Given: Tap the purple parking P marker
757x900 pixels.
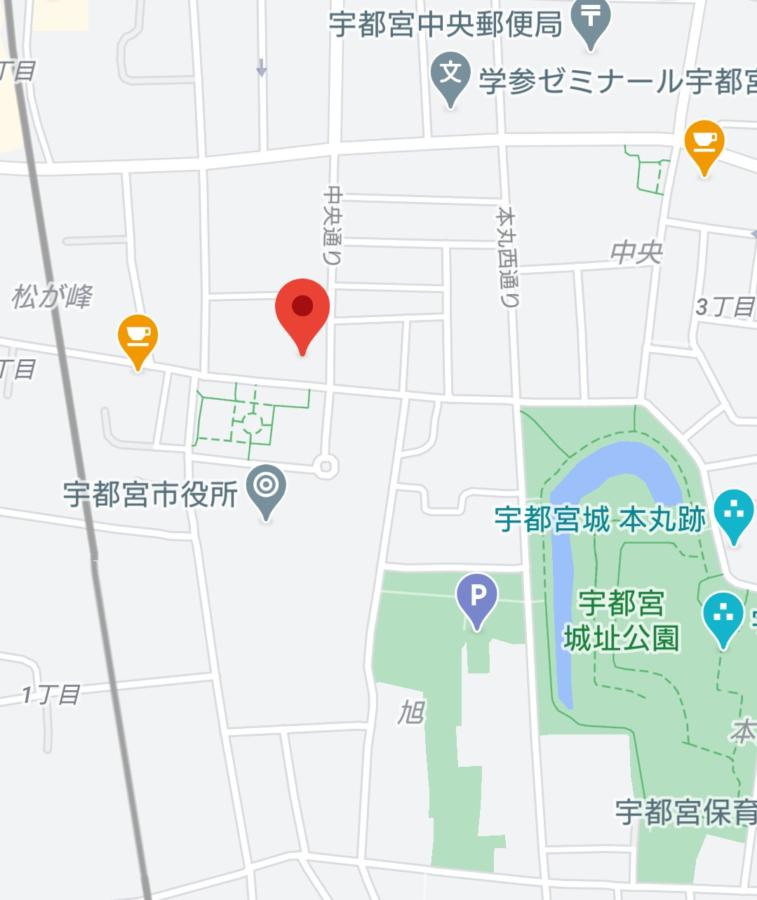Looking at the screenshot, I should point(477,598).
